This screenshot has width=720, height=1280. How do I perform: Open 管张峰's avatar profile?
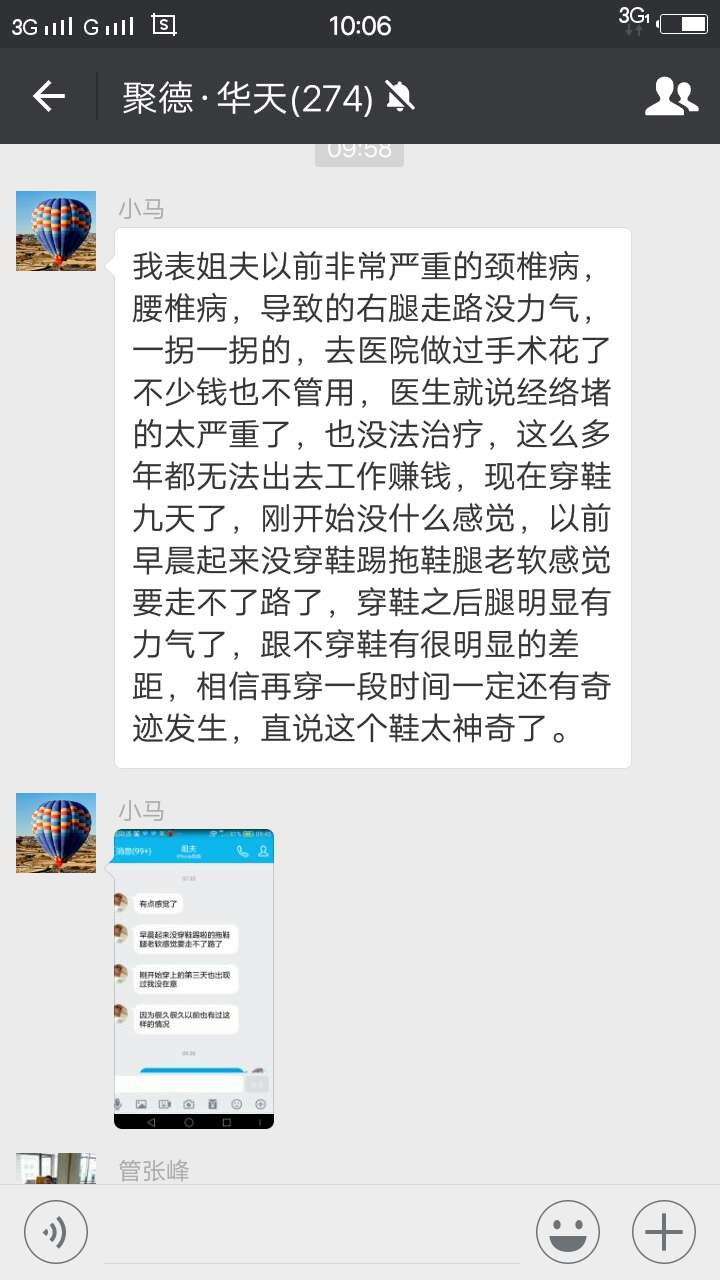pyautogui.click(x=56, y=1168)
